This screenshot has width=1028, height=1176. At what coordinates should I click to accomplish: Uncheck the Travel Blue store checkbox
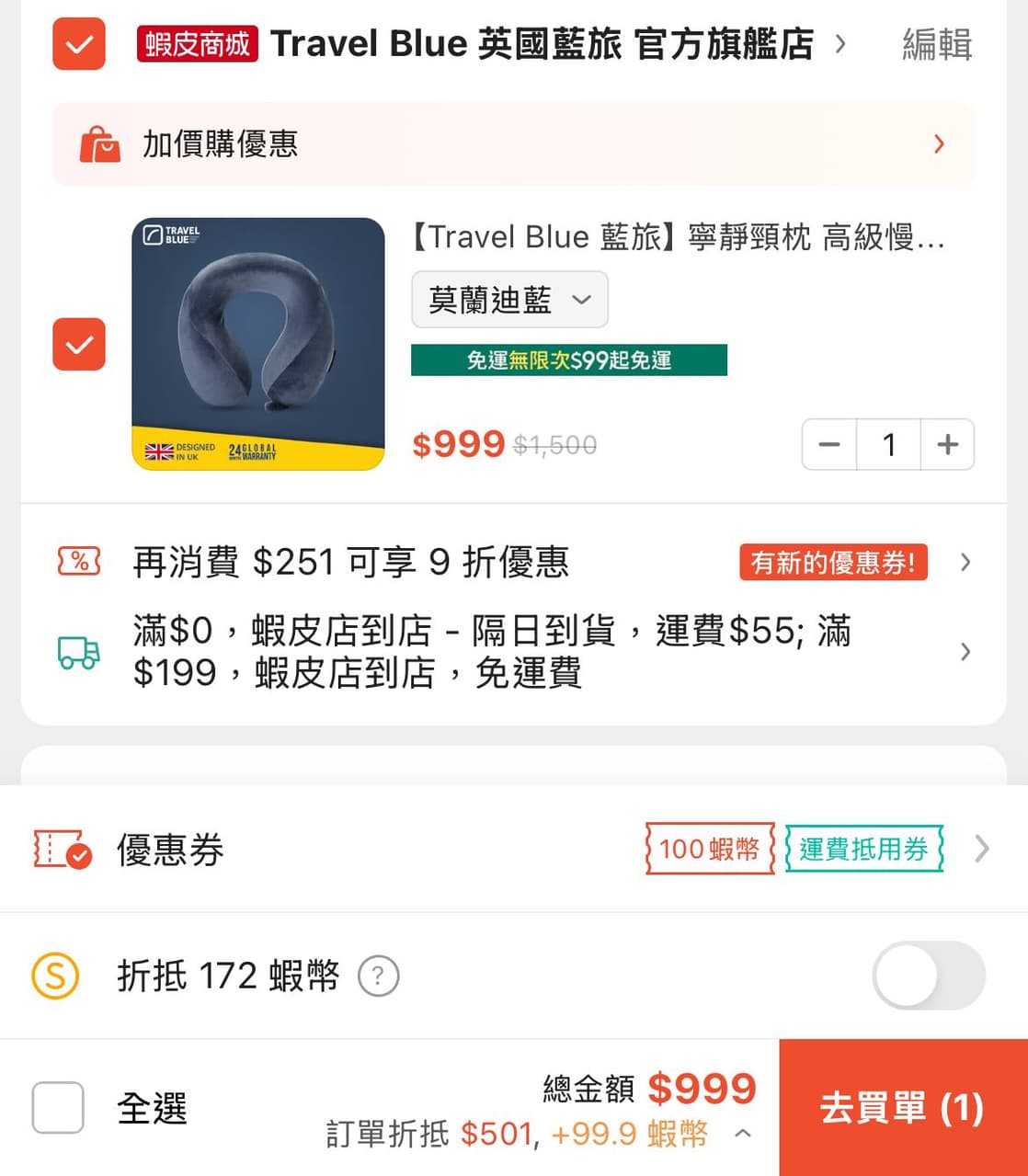pos(78,43)
